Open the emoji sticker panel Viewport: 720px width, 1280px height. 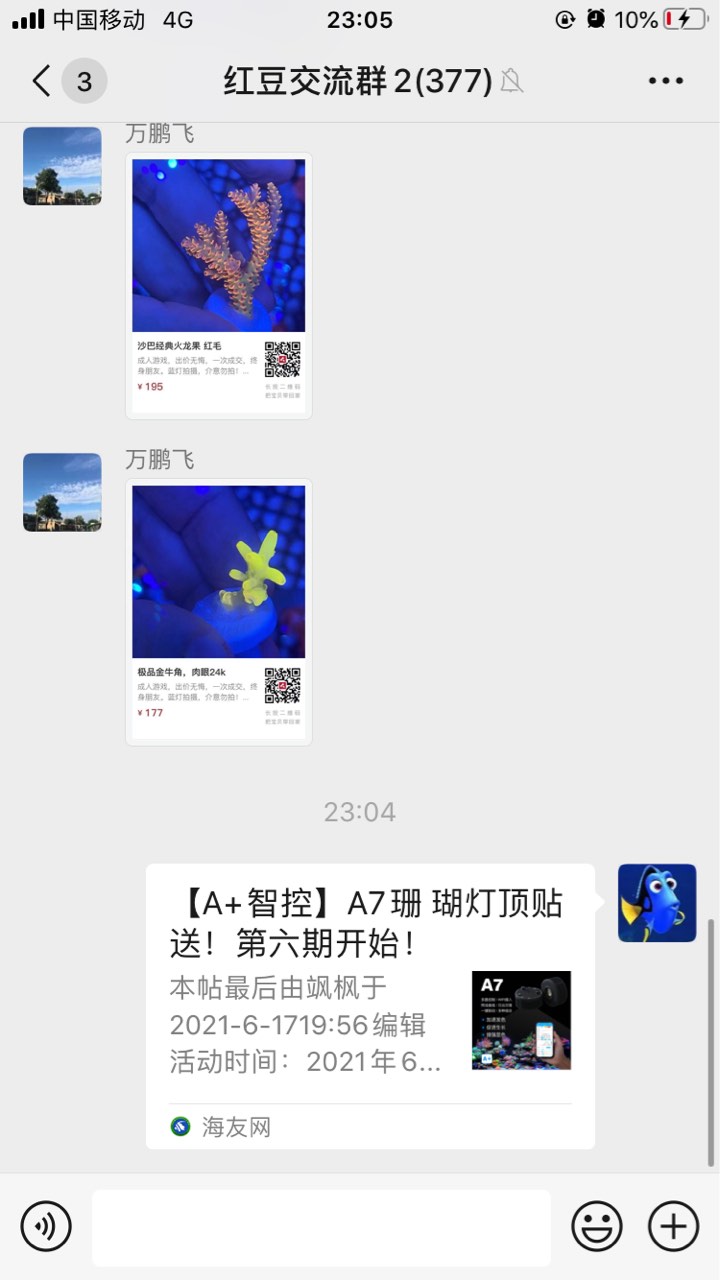coord(597,1225)
